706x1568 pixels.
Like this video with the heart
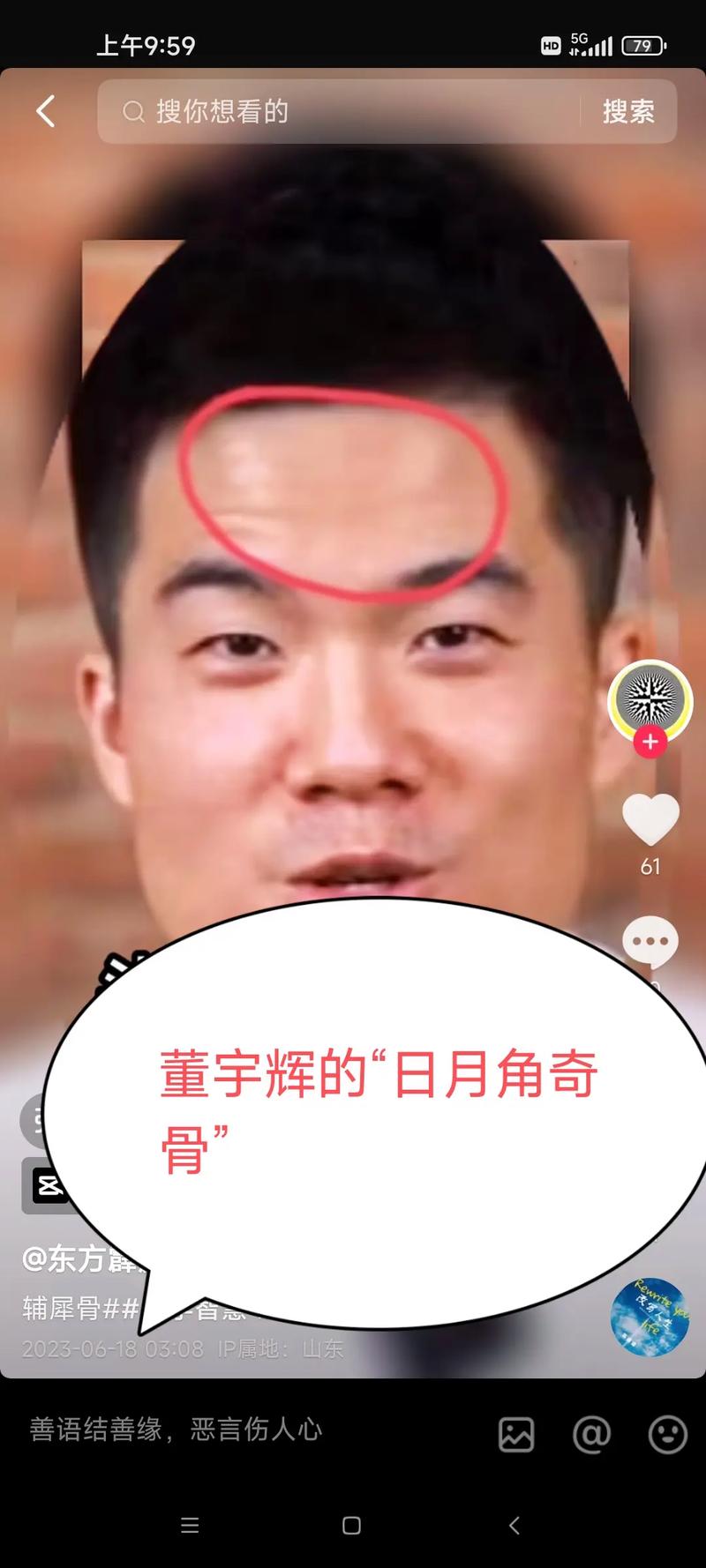pos(650,819)
